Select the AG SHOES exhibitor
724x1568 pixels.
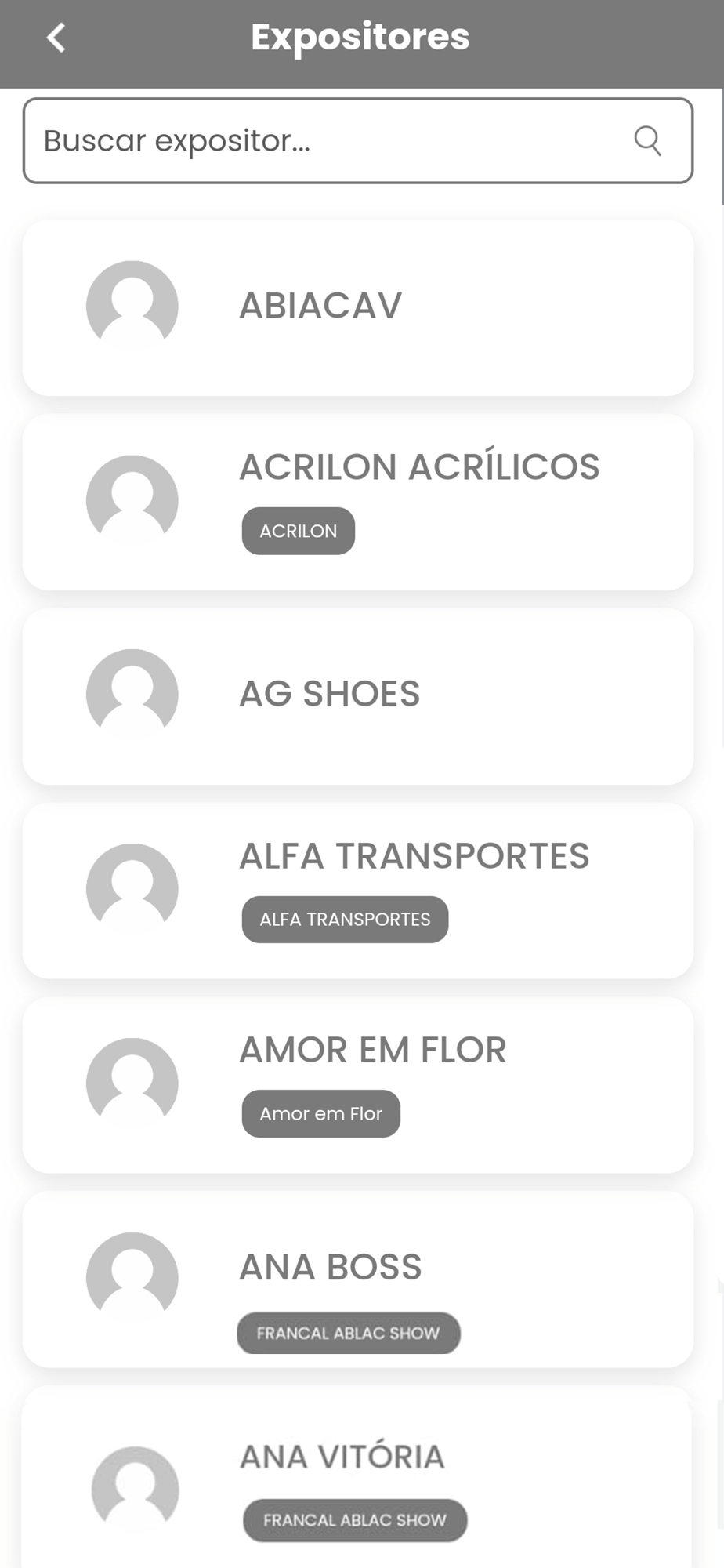(357, 695)
